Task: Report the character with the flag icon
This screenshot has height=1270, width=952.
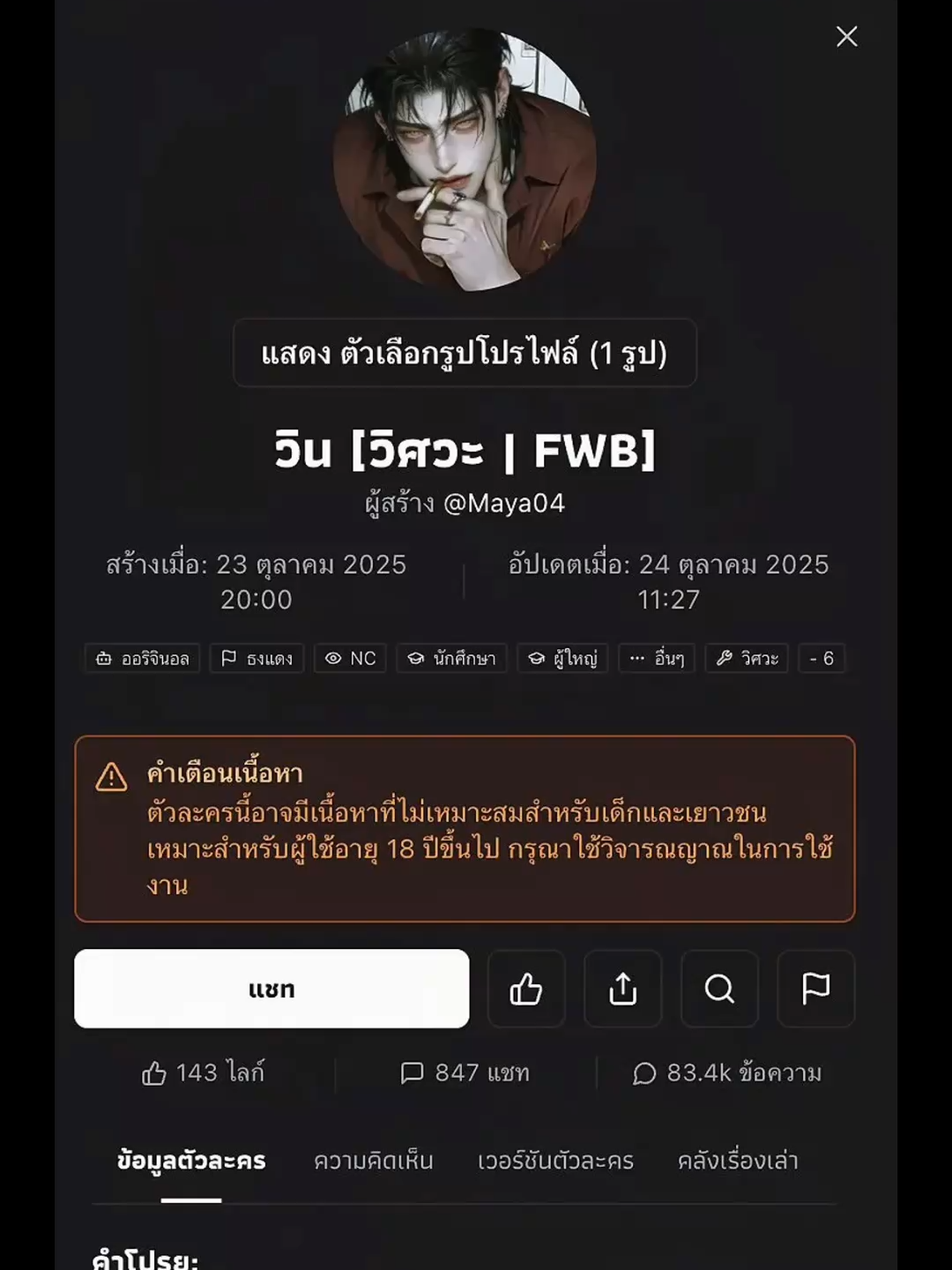Action: click(x=815, y=990)
